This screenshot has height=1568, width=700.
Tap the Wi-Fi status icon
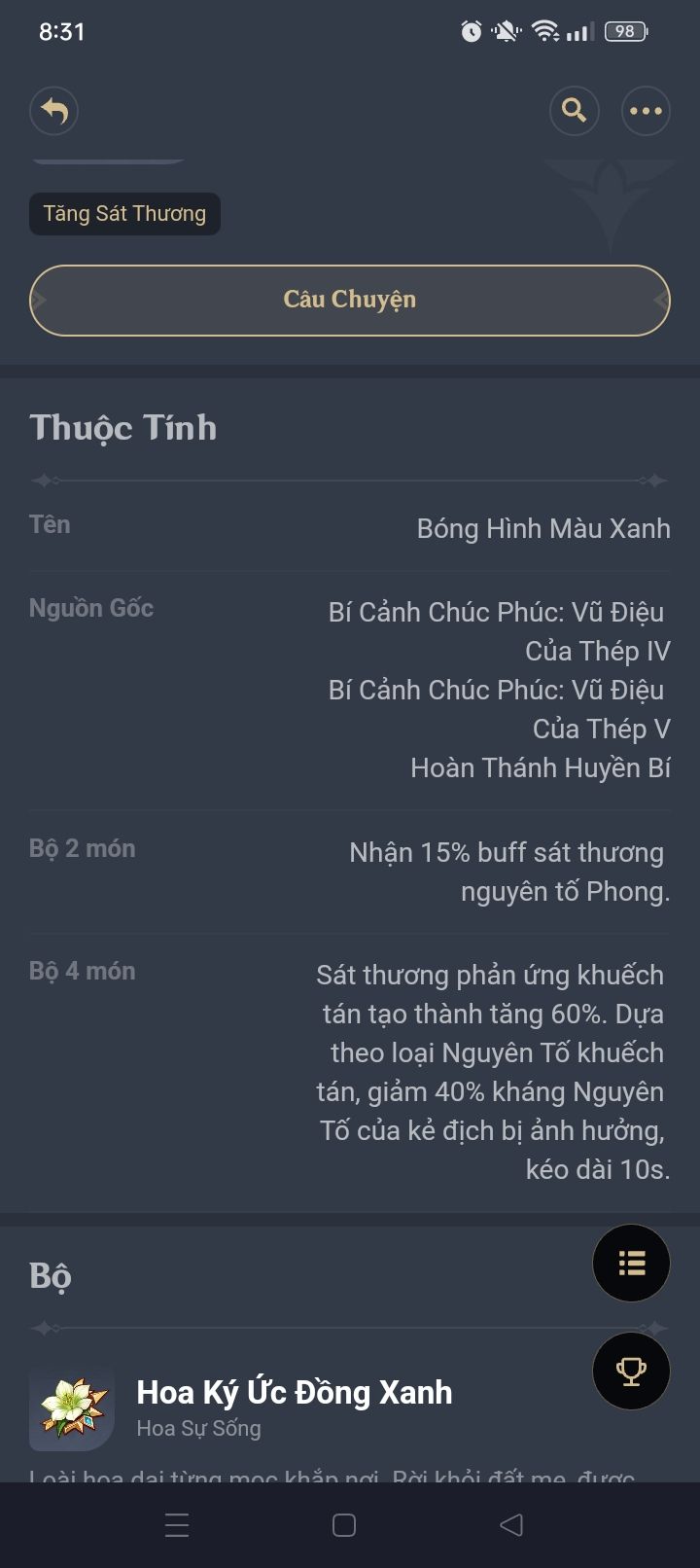coord(542,31)
